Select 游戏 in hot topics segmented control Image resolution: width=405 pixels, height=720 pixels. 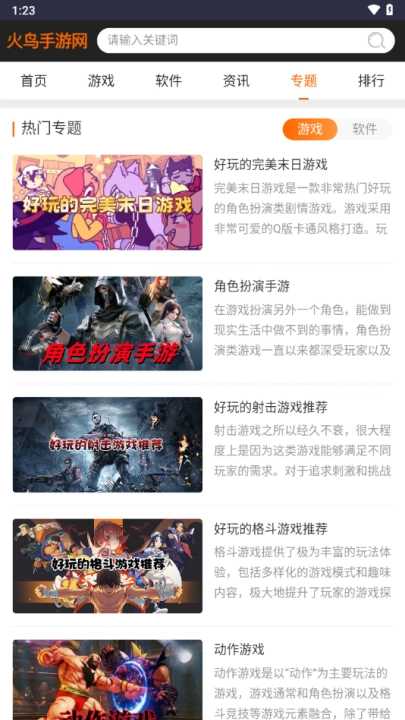pyautogui.click(x=310, y=129)
